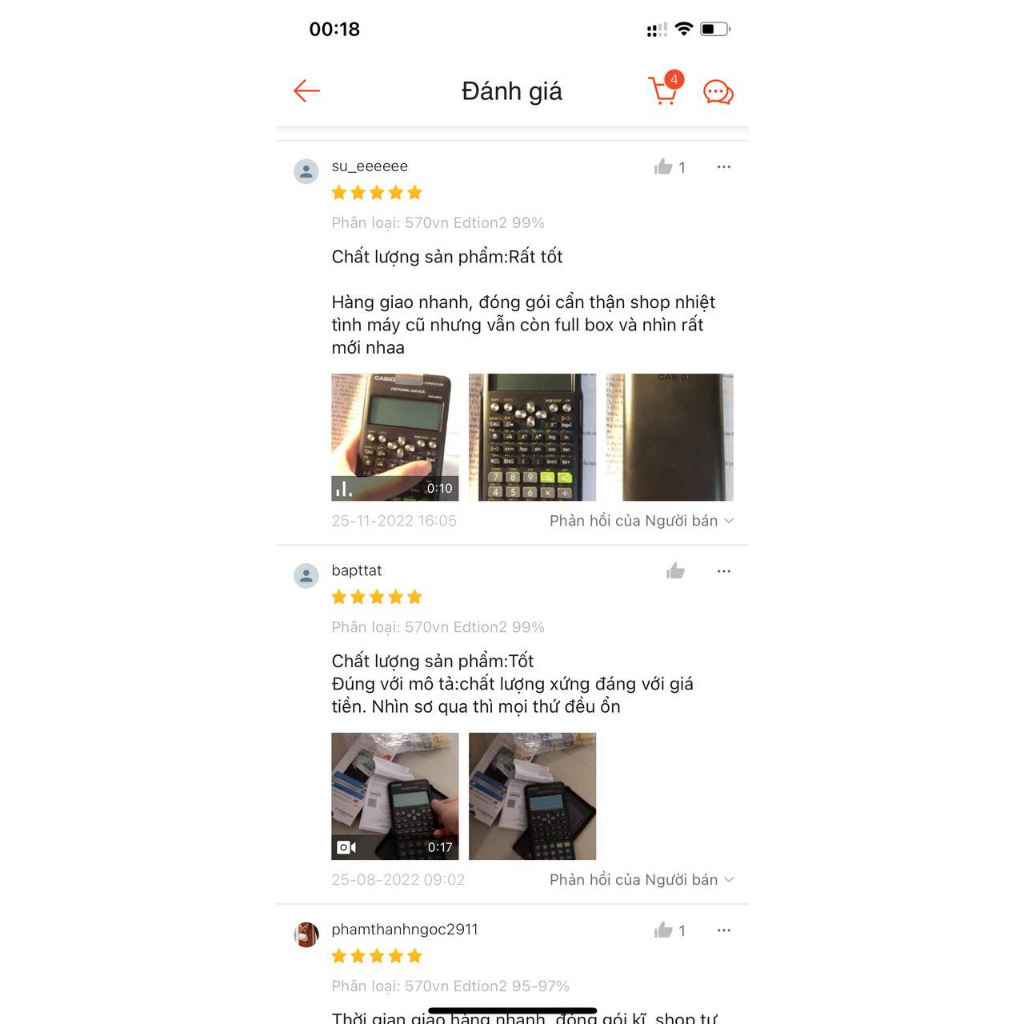Like bapttat's review
The height and width of the screenshot is (1024, 1024).
pyautogui.click(x=676, y=571)
